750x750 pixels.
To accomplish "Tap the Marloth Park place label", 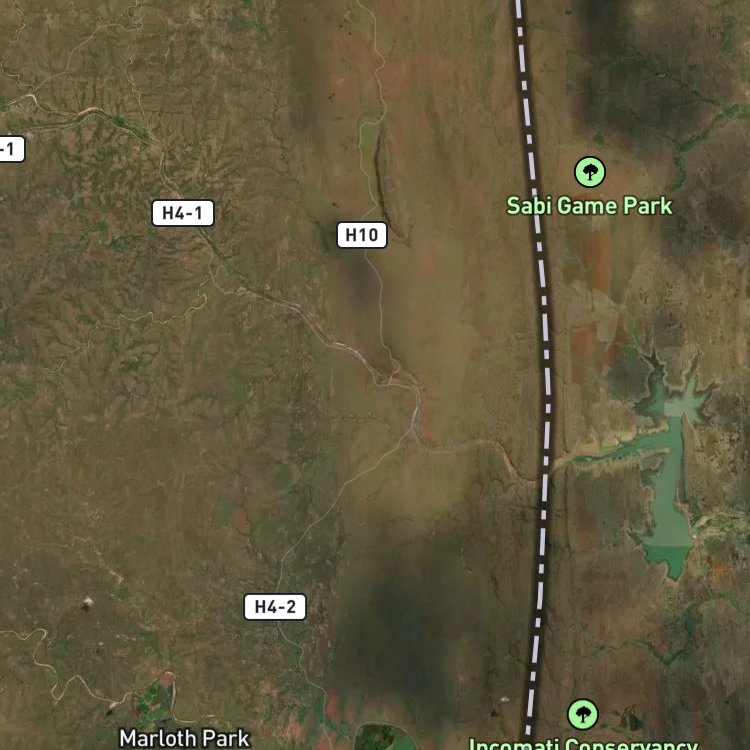I will coord(184,738).
